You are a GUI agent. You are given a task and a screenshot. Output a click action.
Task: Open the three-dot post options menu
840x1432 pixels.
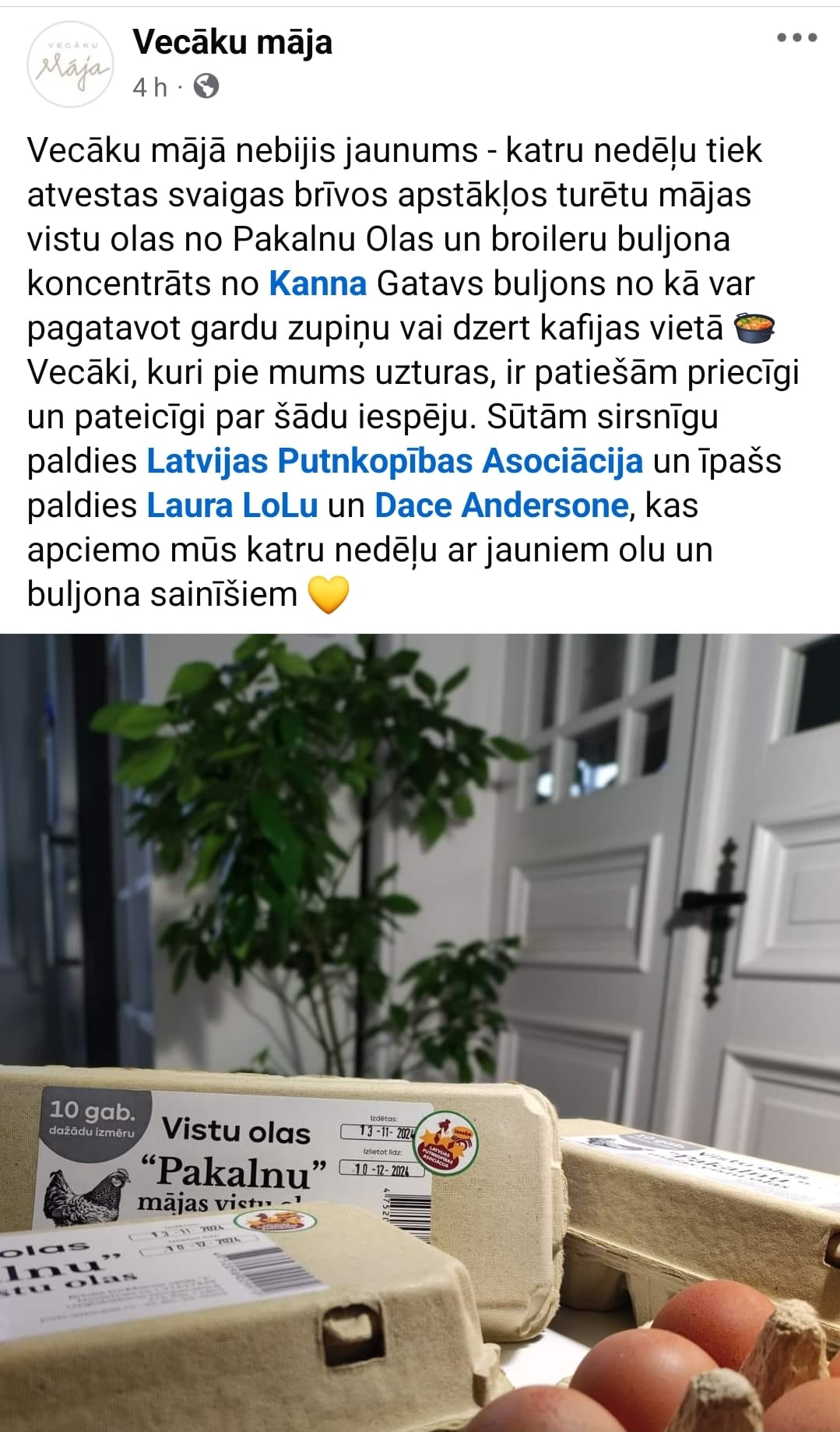797,37
